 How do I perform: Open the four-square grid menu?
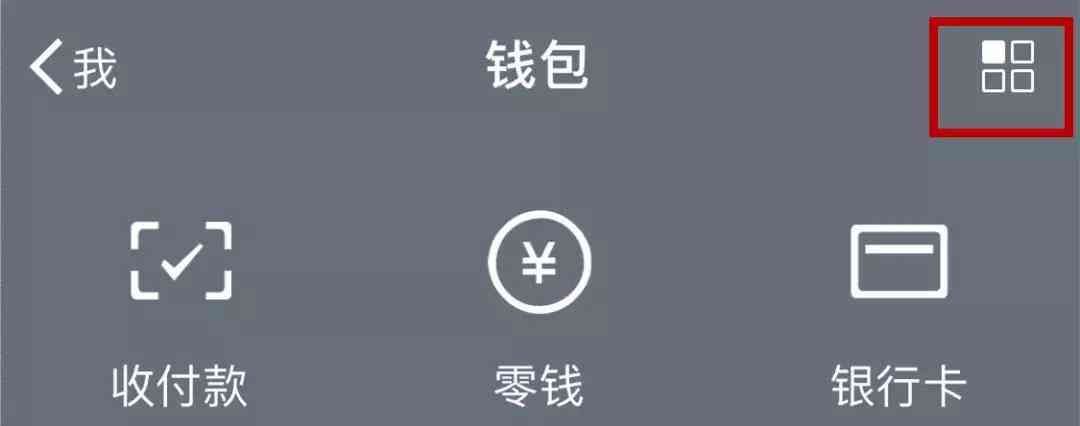pyautogui.click(x=1007, y=67)
